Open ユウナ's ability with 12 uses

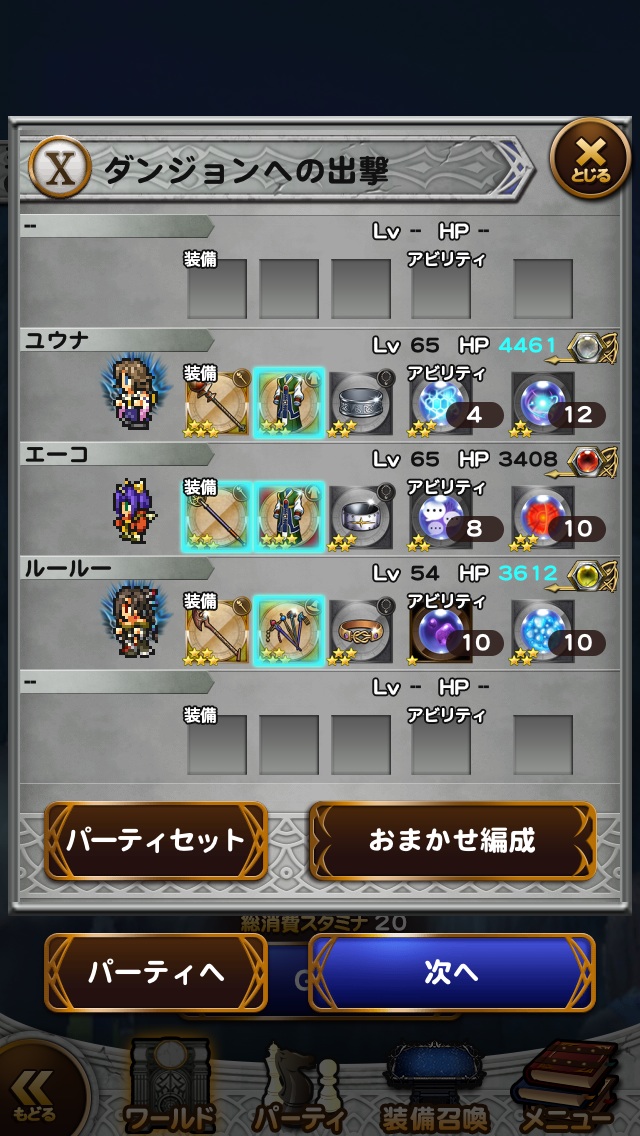pyautogui.click(x=545, y=402)
